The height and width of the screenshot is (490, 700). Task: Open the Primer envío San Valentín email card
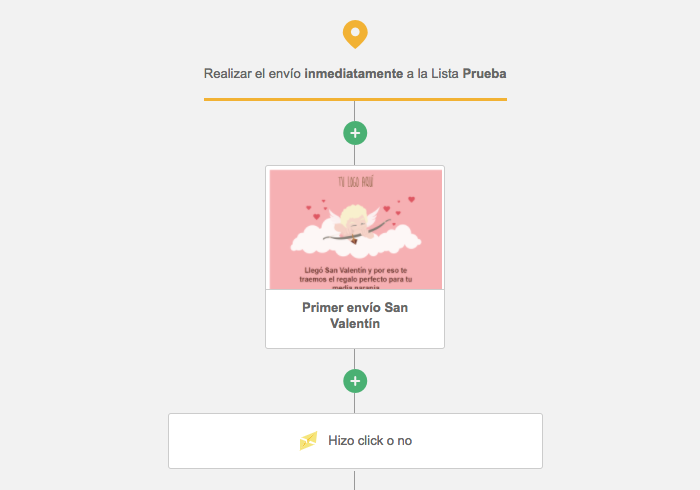click(x=355, y=256)
